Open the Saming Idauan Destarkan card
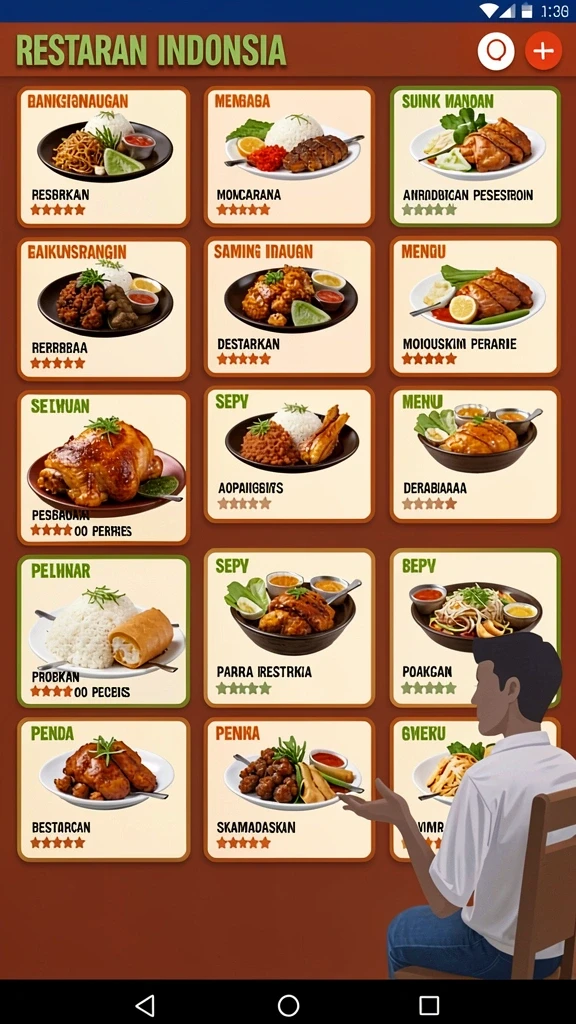Screen dimensions: 576x1024 (289, 307)
